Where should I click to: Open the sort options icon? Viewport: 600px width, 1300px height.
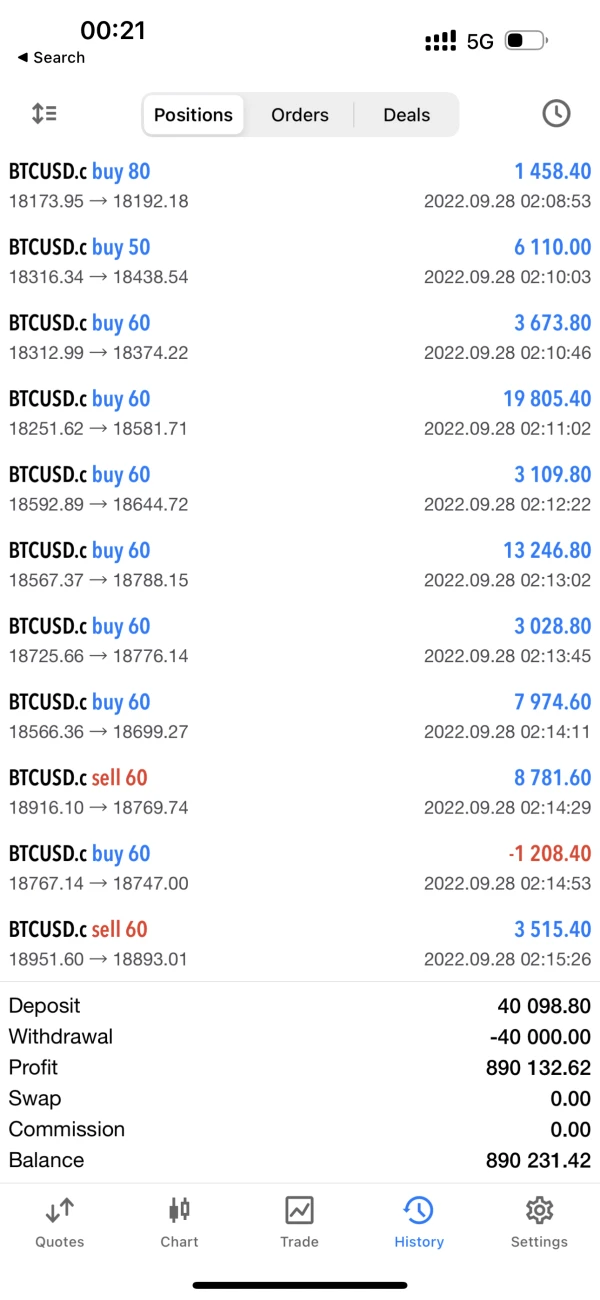pyautogui.click(x=44, y=114)
